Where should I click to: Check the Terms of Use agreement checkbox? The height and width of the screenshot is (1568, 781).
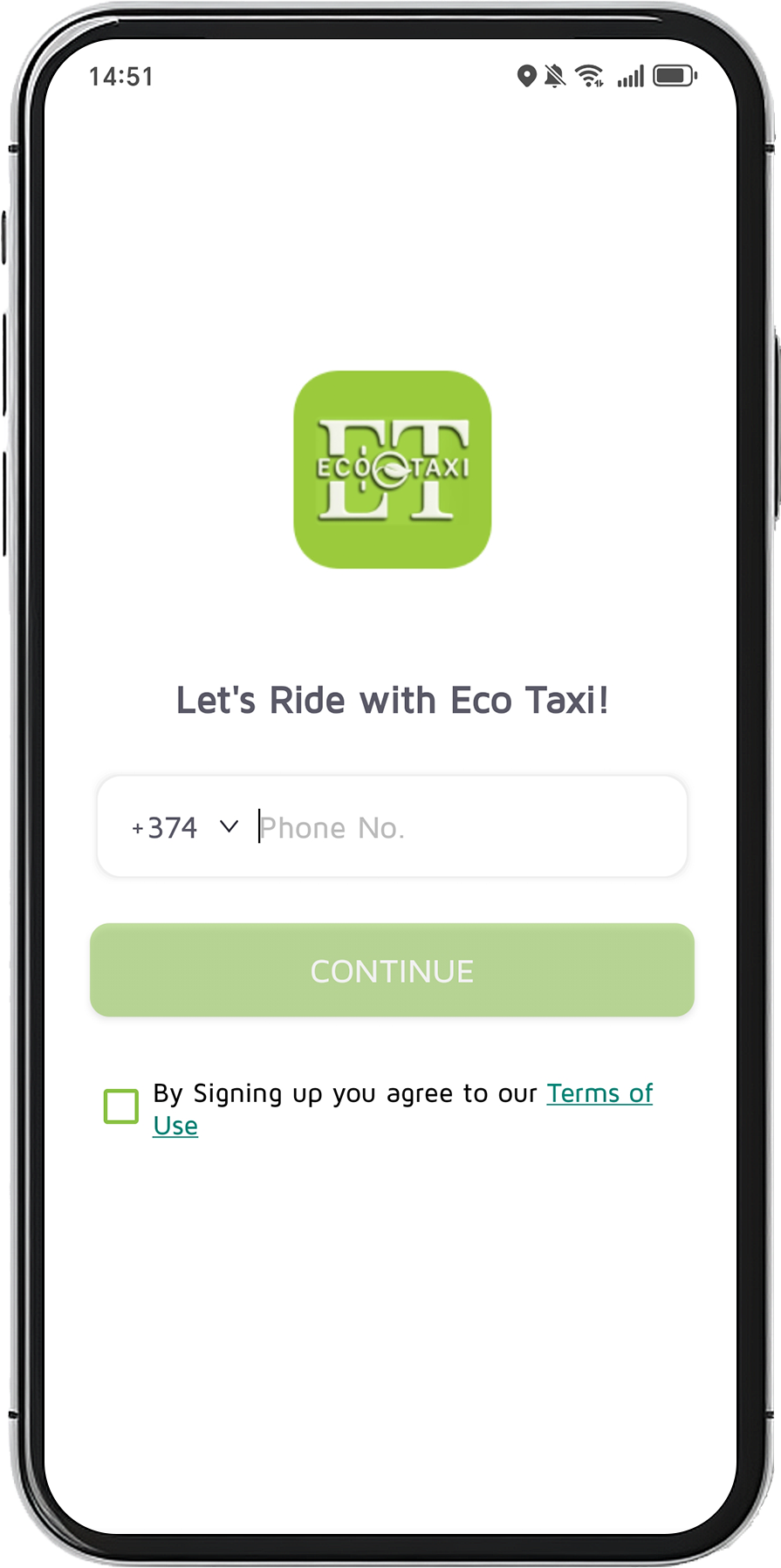pos(121,1106)
